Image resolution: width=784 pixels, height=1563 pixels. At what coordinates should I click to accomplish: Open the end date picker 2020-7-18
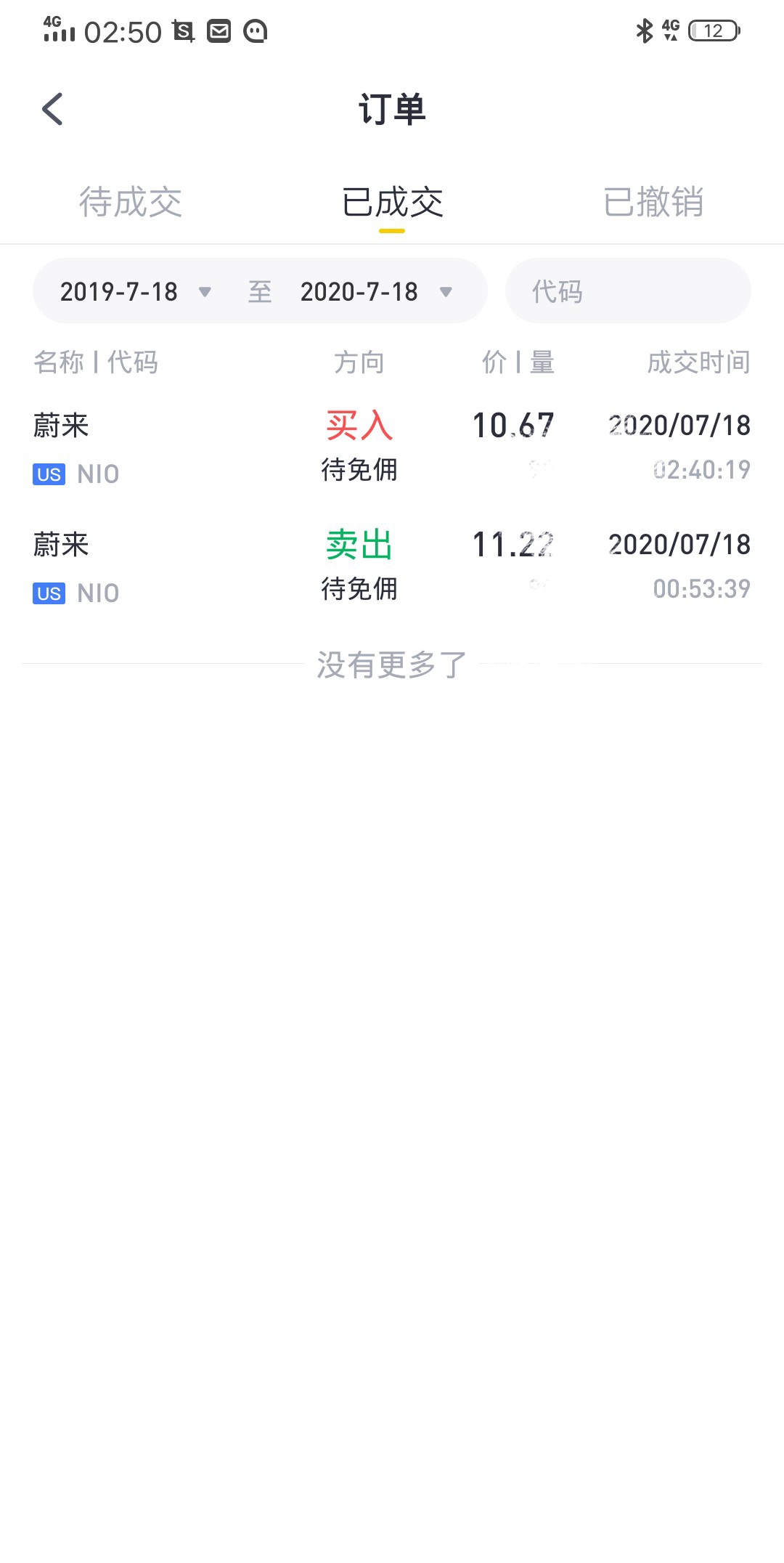tap(375, 292)
